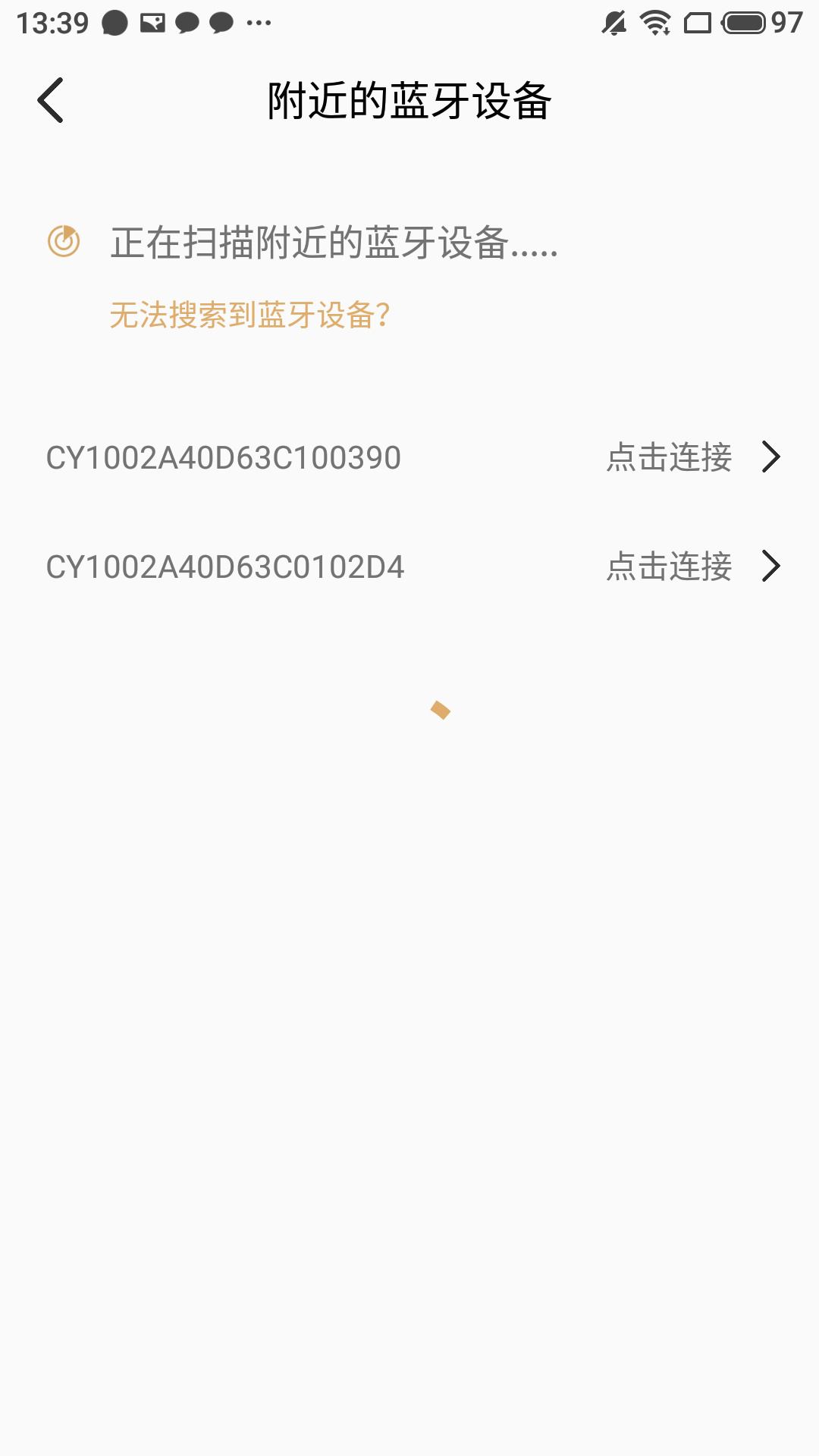Screen dimensions: 819x1456
Task: Tap the orange loading indicator
Action: pyautogui.click(x=442, y=711)
